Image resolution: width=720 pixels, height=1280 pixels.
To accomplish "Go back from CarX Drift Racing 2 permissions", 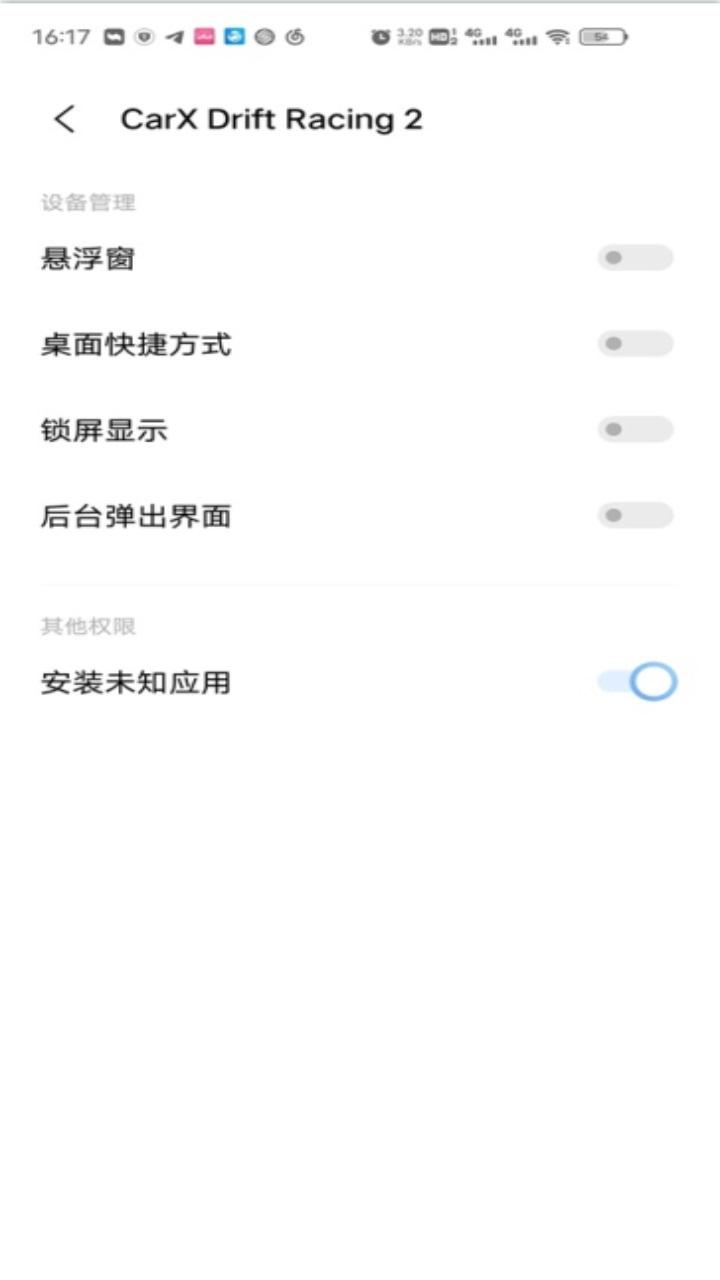I will point(65,120).
